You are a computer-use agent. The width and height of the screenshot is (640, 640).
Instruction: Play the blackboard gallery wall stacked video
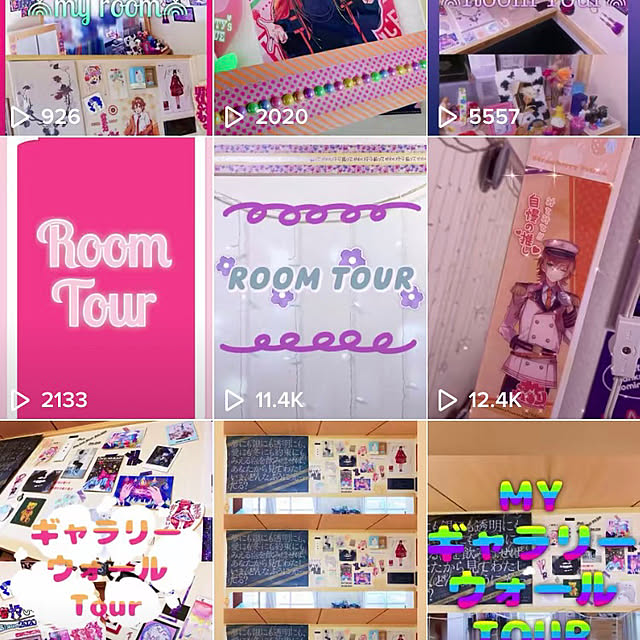pos(320,530)
